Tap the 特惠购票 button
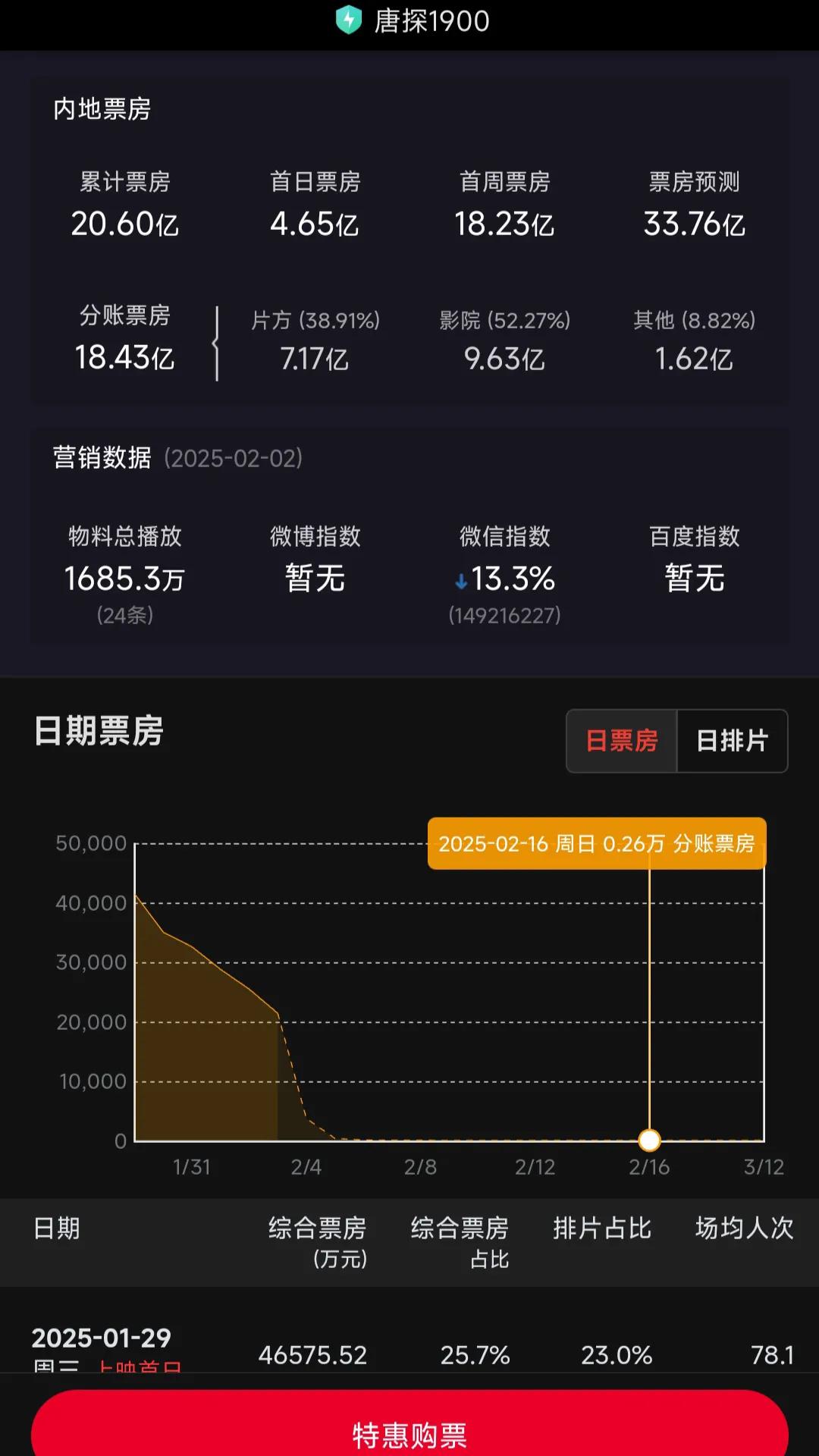Image resolution: width=819 pixels, height=1456 pixels. (409, 1425)
